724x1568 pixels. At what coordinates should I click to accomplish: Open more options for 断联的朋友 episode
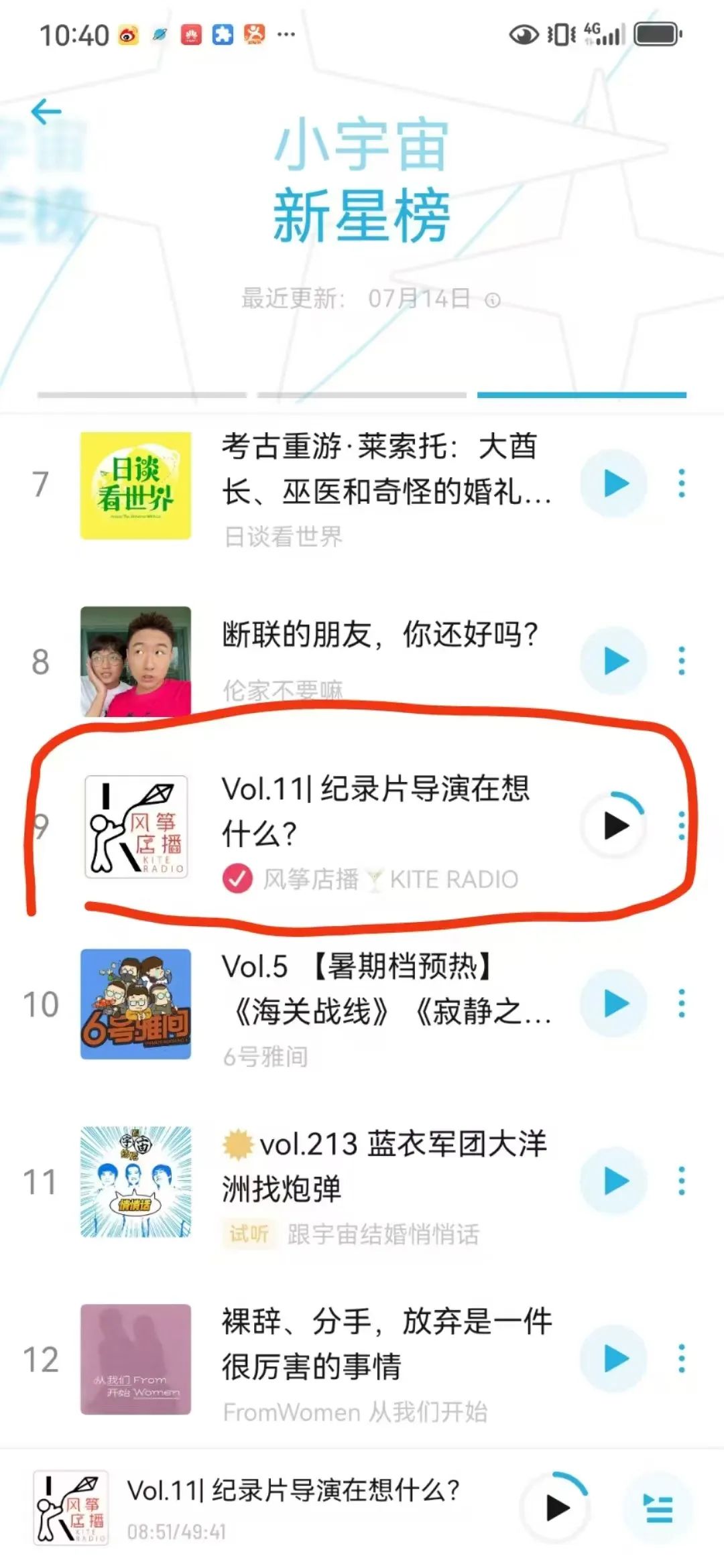click(682, 661)
